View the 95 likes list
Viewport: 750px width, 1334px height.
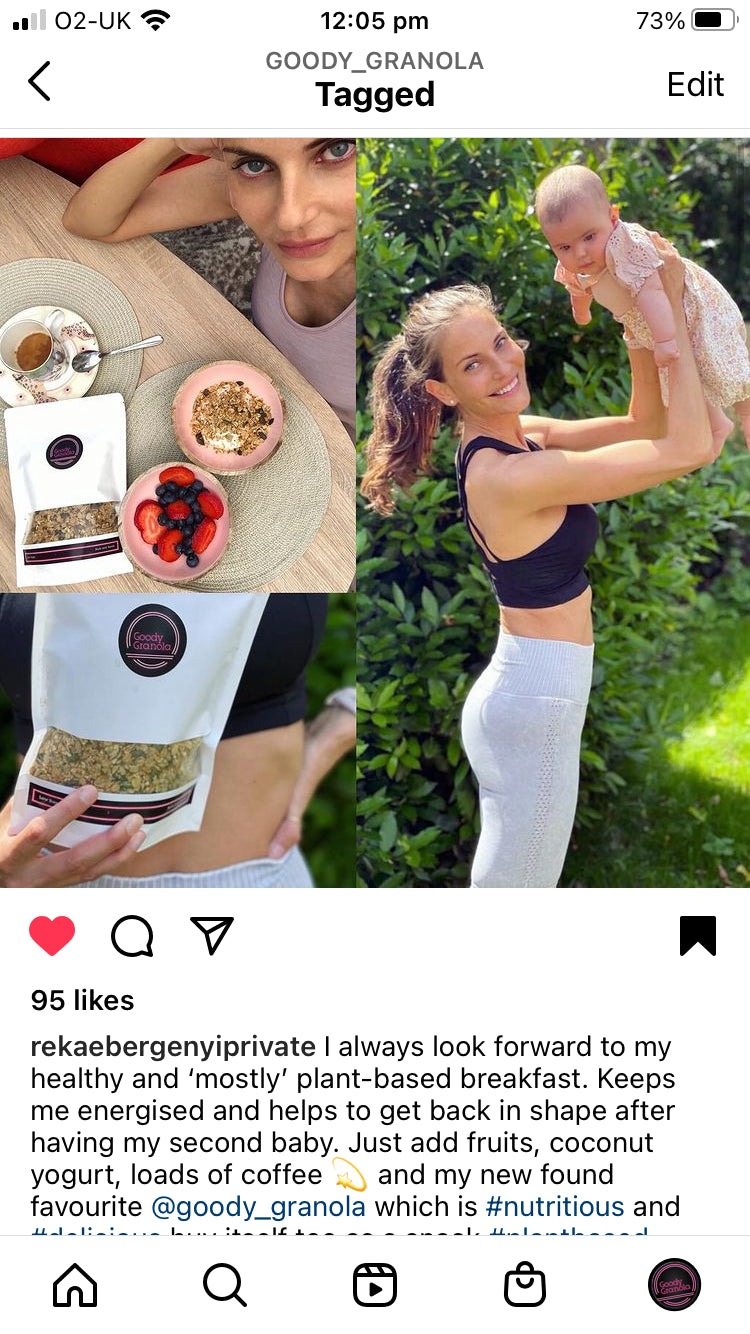82,1000
